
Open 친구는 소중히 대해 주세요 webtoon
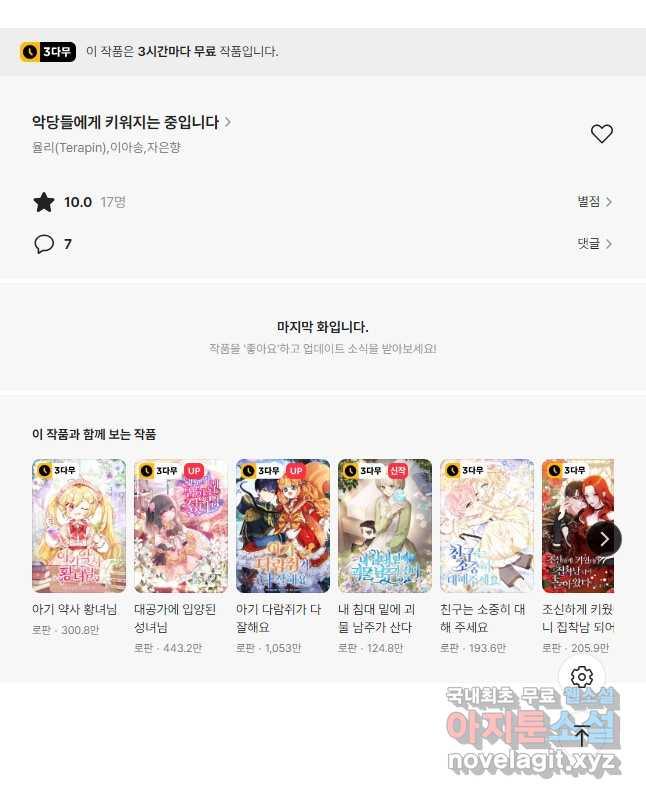(487, 526)
